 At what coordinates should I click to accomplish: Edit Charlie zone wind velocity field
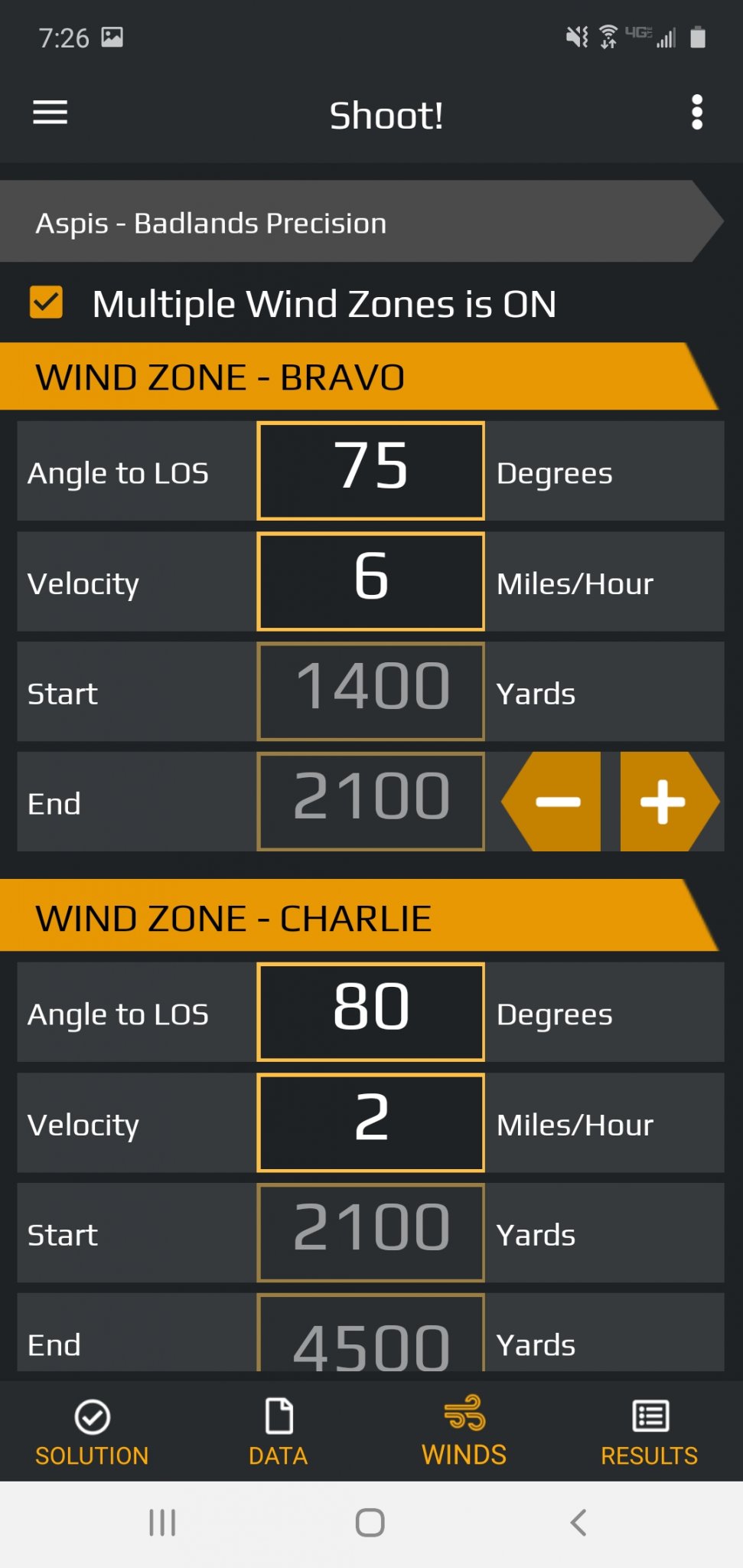point(371,1122)
